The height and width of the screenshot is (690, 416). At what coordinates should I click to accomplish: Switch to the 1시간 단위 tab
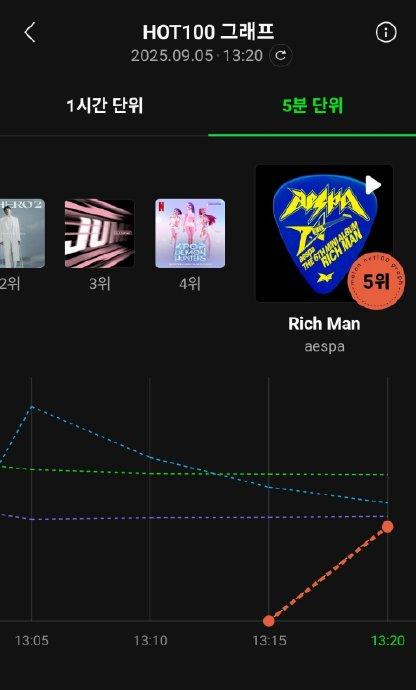(x=104, y=106)
